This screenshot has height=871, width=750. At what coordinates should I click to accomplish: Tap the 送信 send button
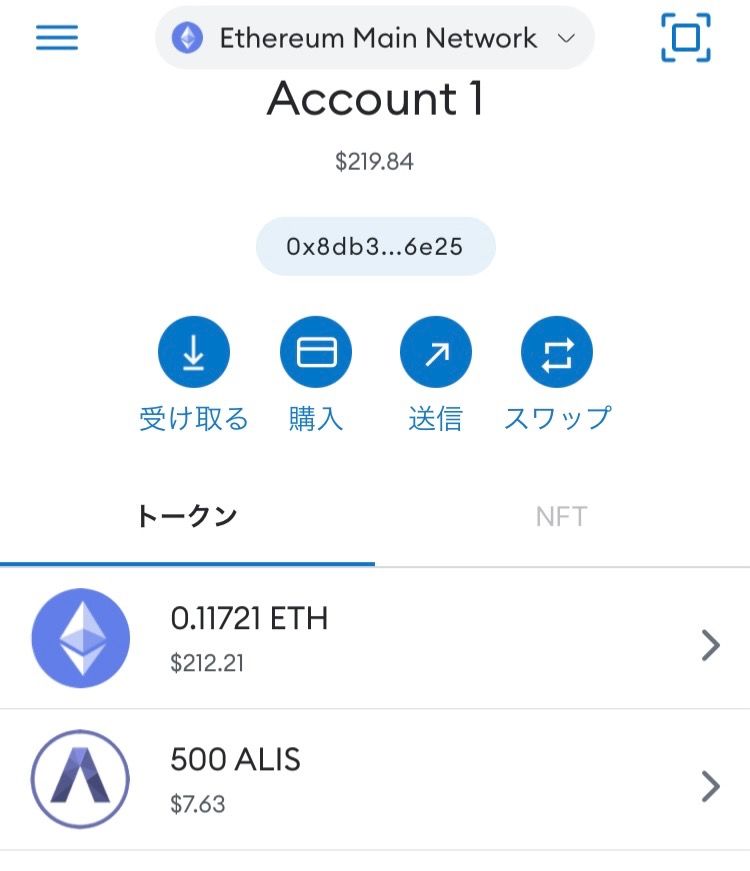pos(436,354)
